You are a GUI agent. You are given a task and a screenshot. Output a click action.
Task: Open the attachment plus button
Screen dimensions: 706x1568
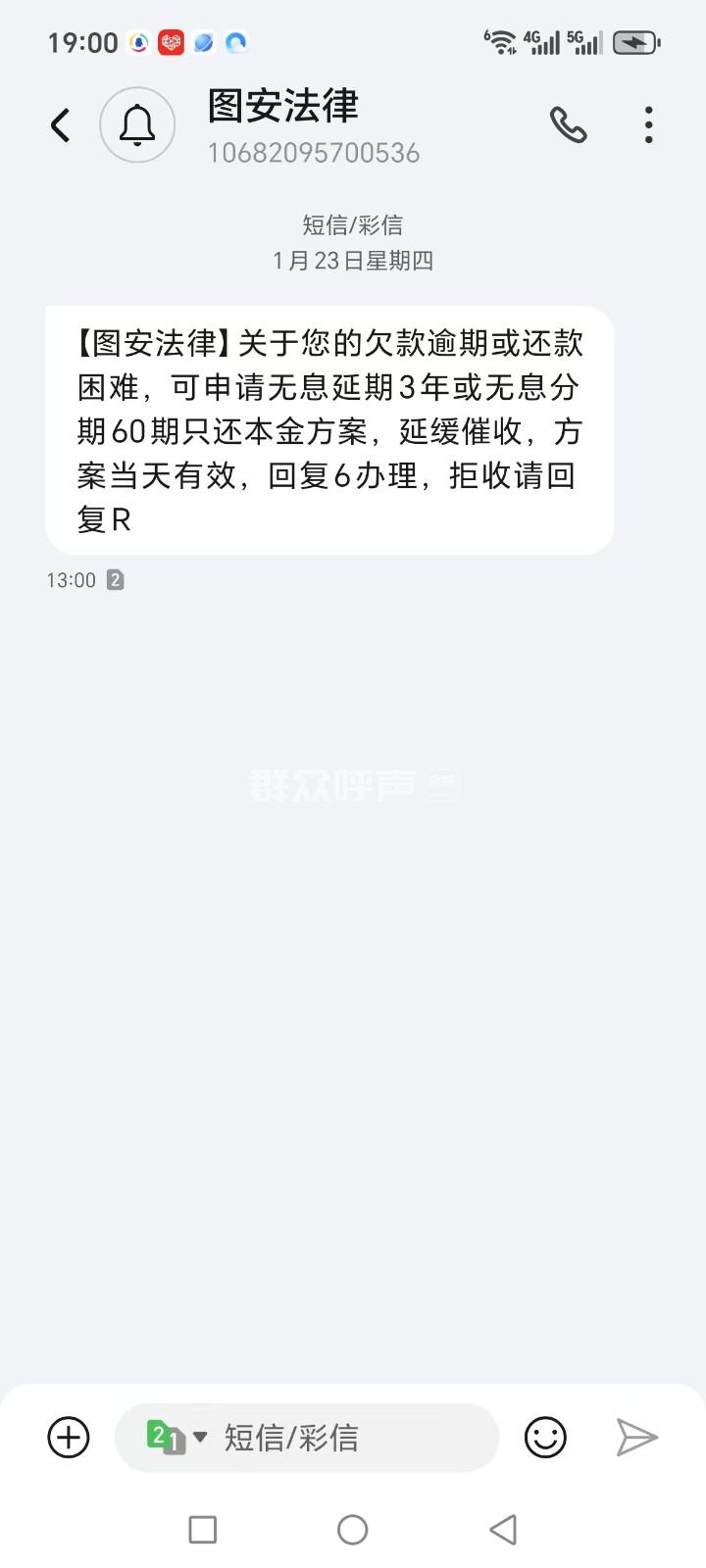(69, 1438)
